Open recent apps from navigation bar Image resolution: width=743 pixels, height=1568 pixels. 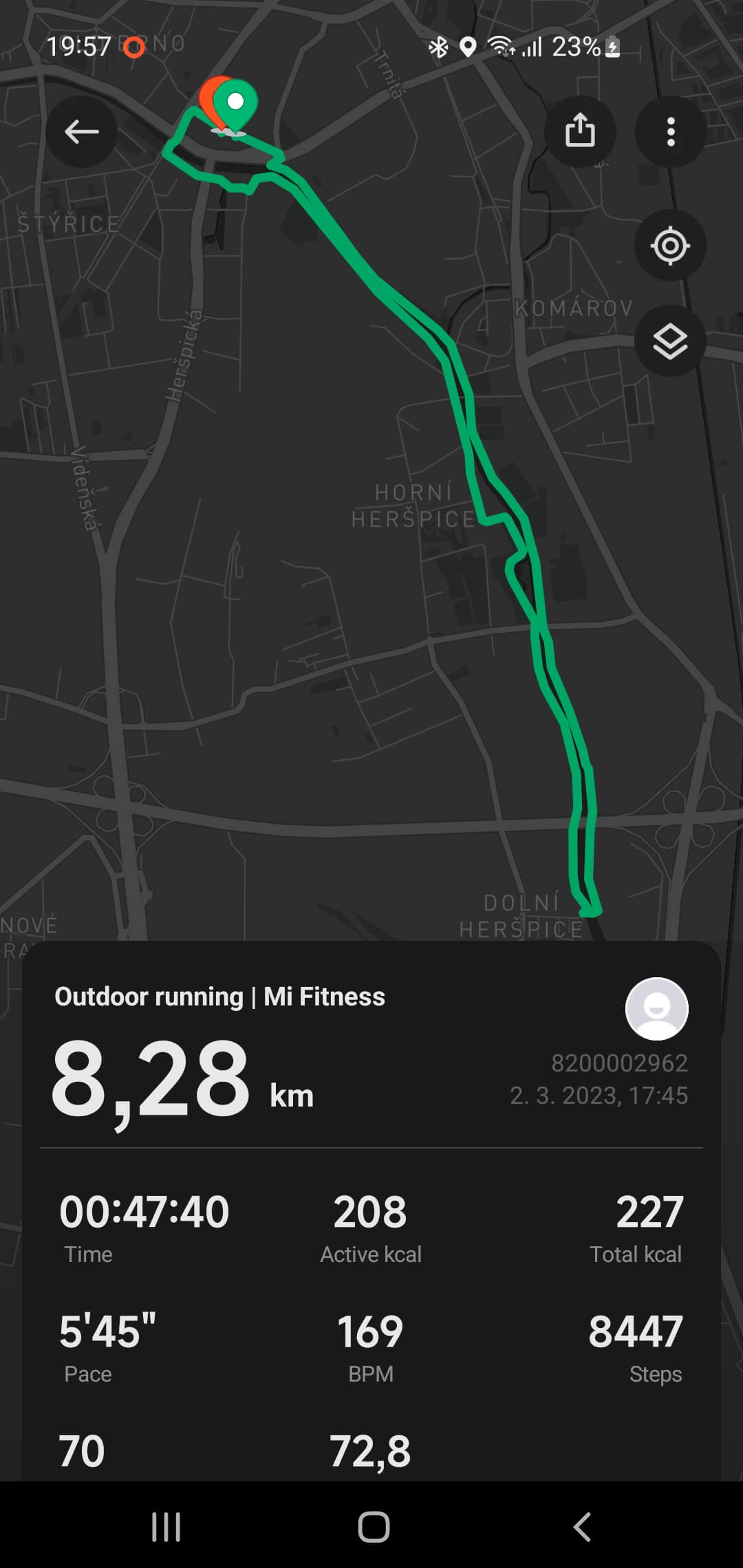(166, 1527)
